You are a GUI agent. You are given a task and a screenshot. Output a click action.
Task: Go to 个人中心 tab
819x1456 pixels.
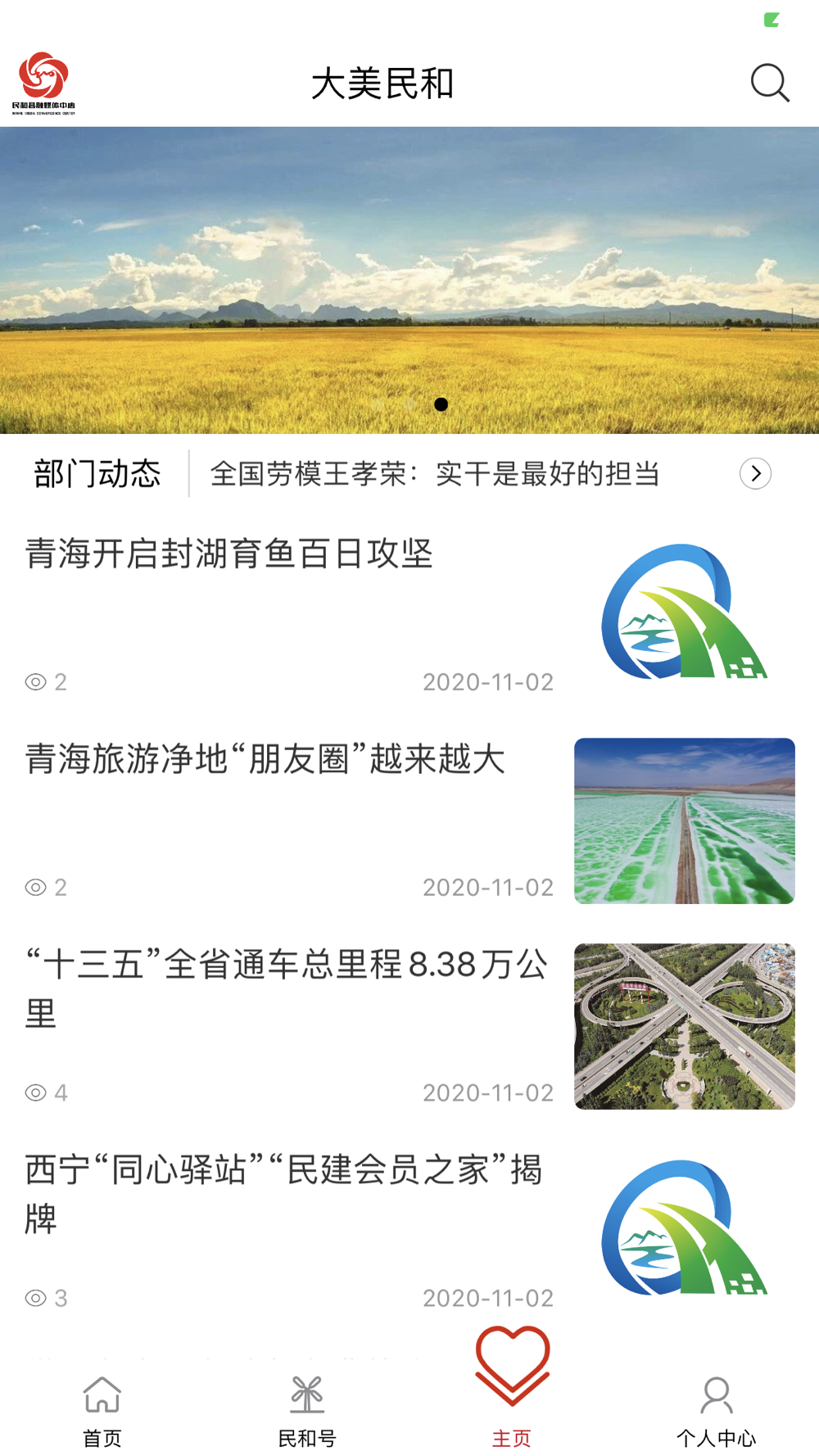click(717, 1412)
